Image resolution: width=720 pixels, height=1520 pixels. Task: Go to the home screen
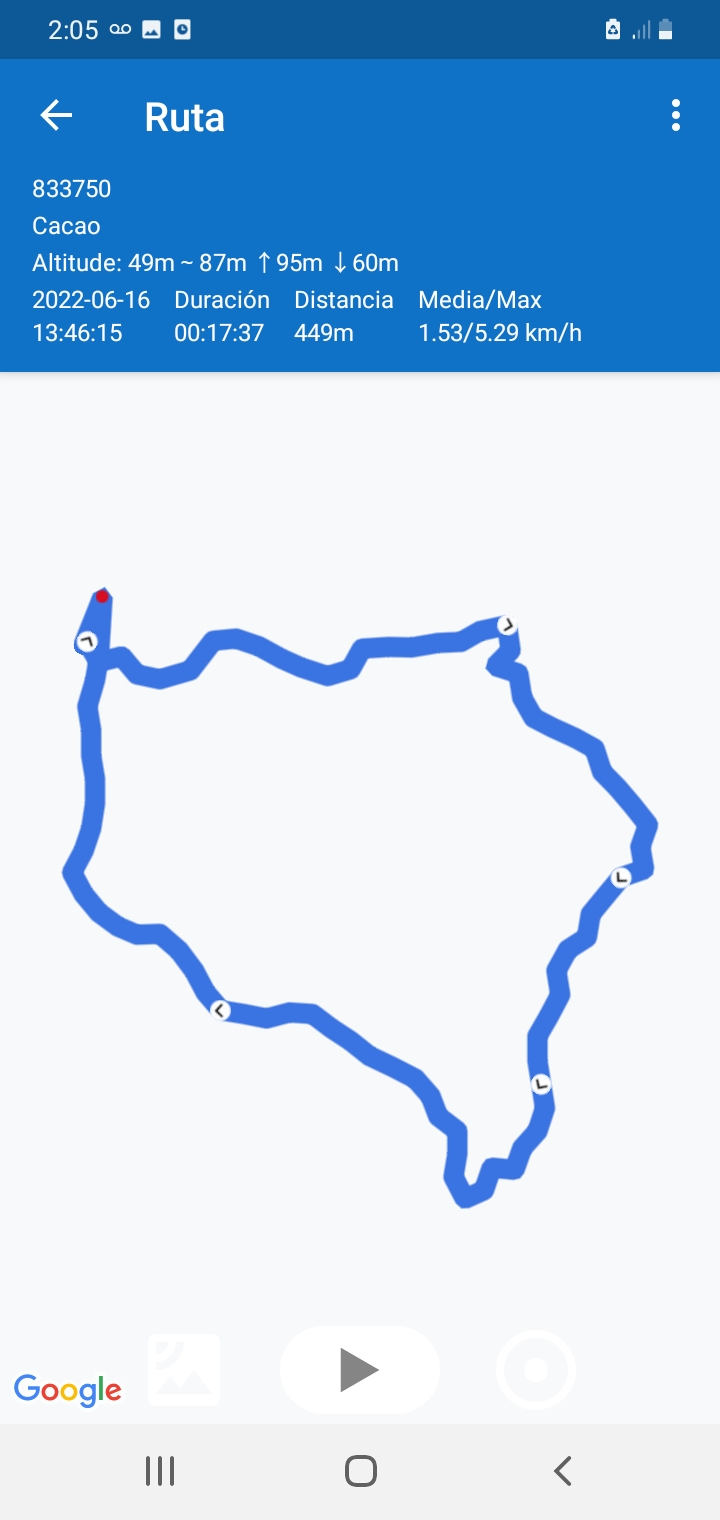click(360, 1471)
